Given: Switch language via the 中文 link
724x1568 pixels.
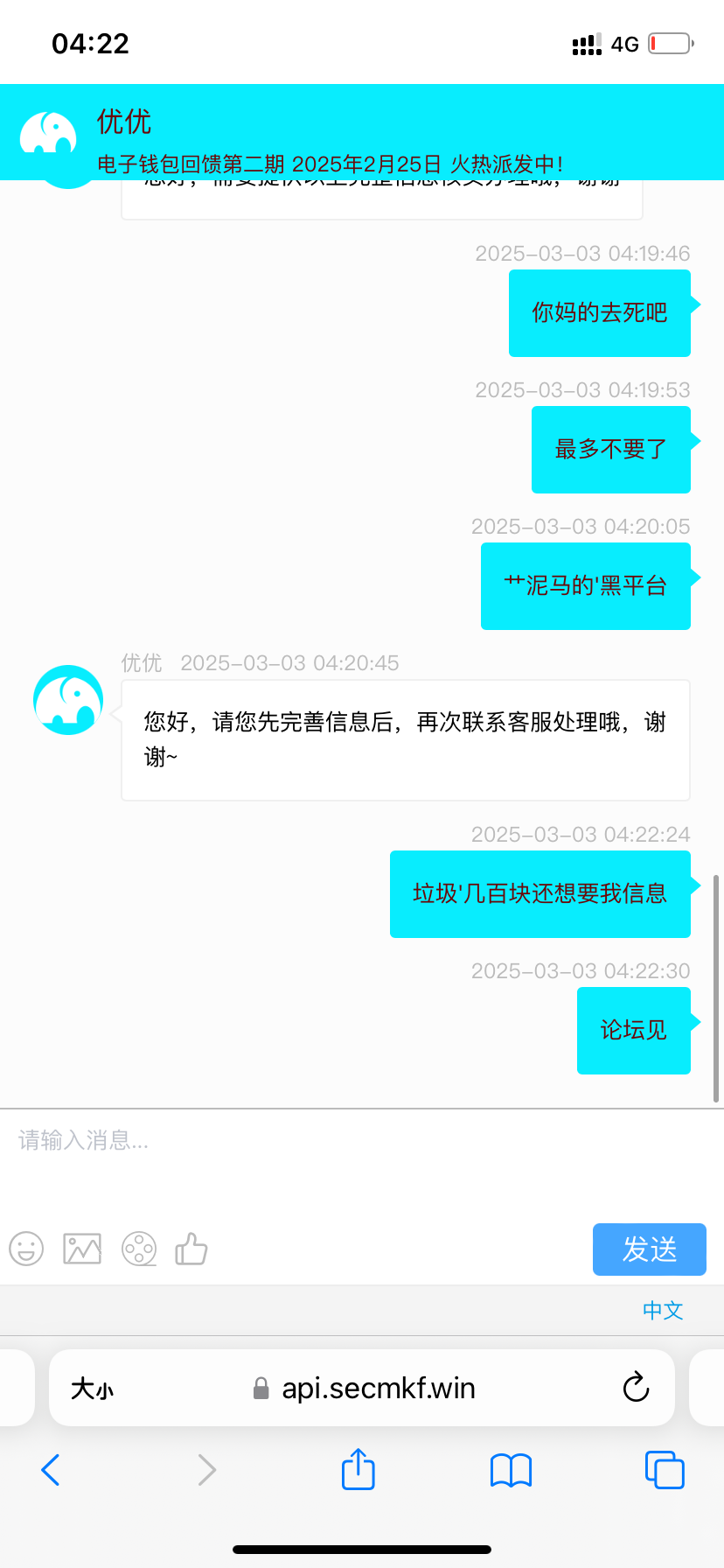Looking at the screenshot, I should click(662, 1310).
